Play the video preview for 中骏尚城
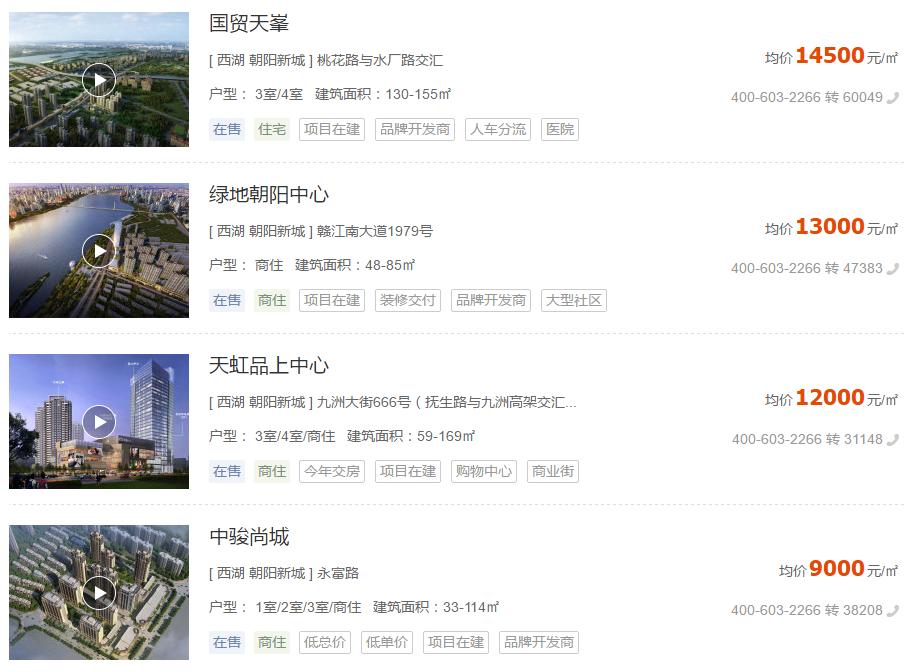This screenshot has width=906, height=672. pyautogui.click(x=99, y=593)
